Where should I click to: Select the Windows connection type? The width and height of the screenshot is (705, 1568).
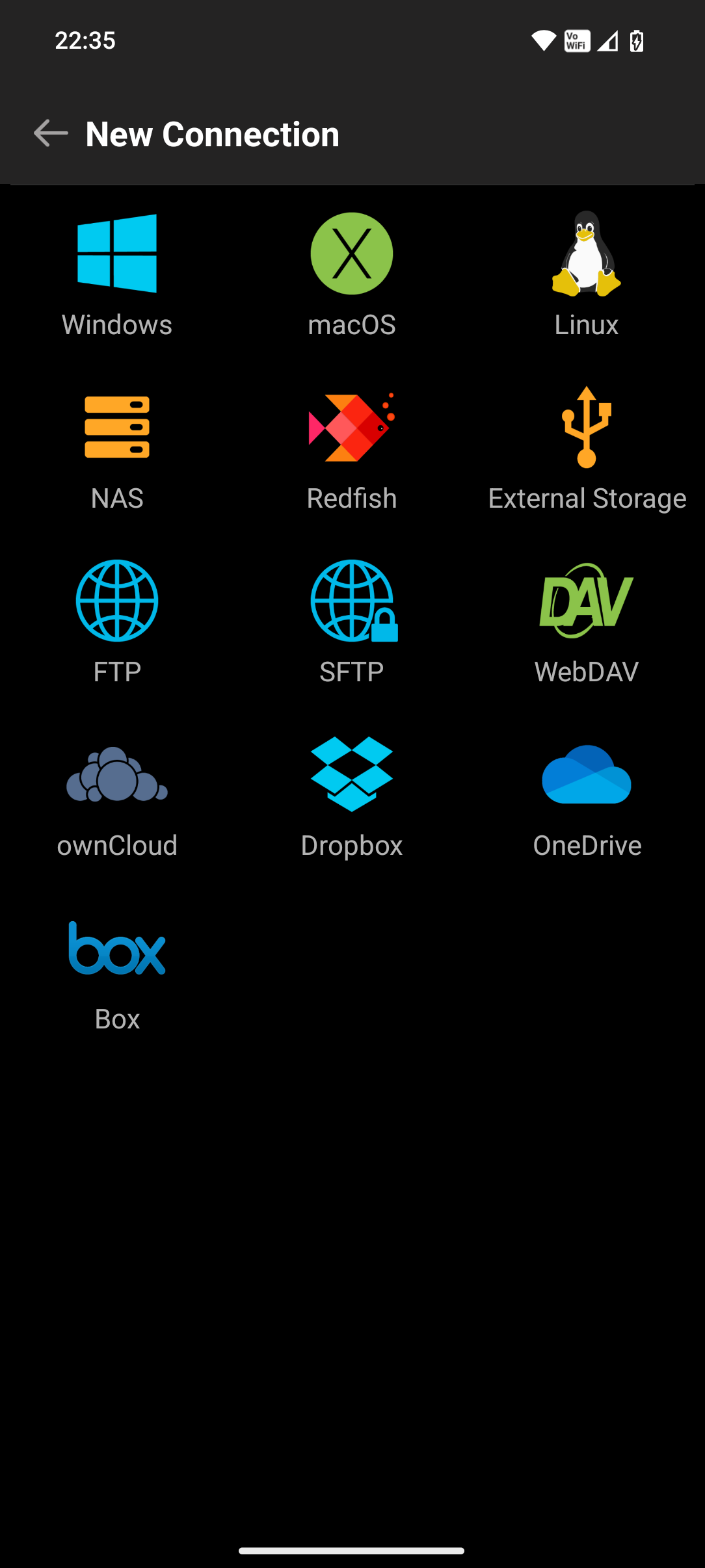click(x=117, y=274)
